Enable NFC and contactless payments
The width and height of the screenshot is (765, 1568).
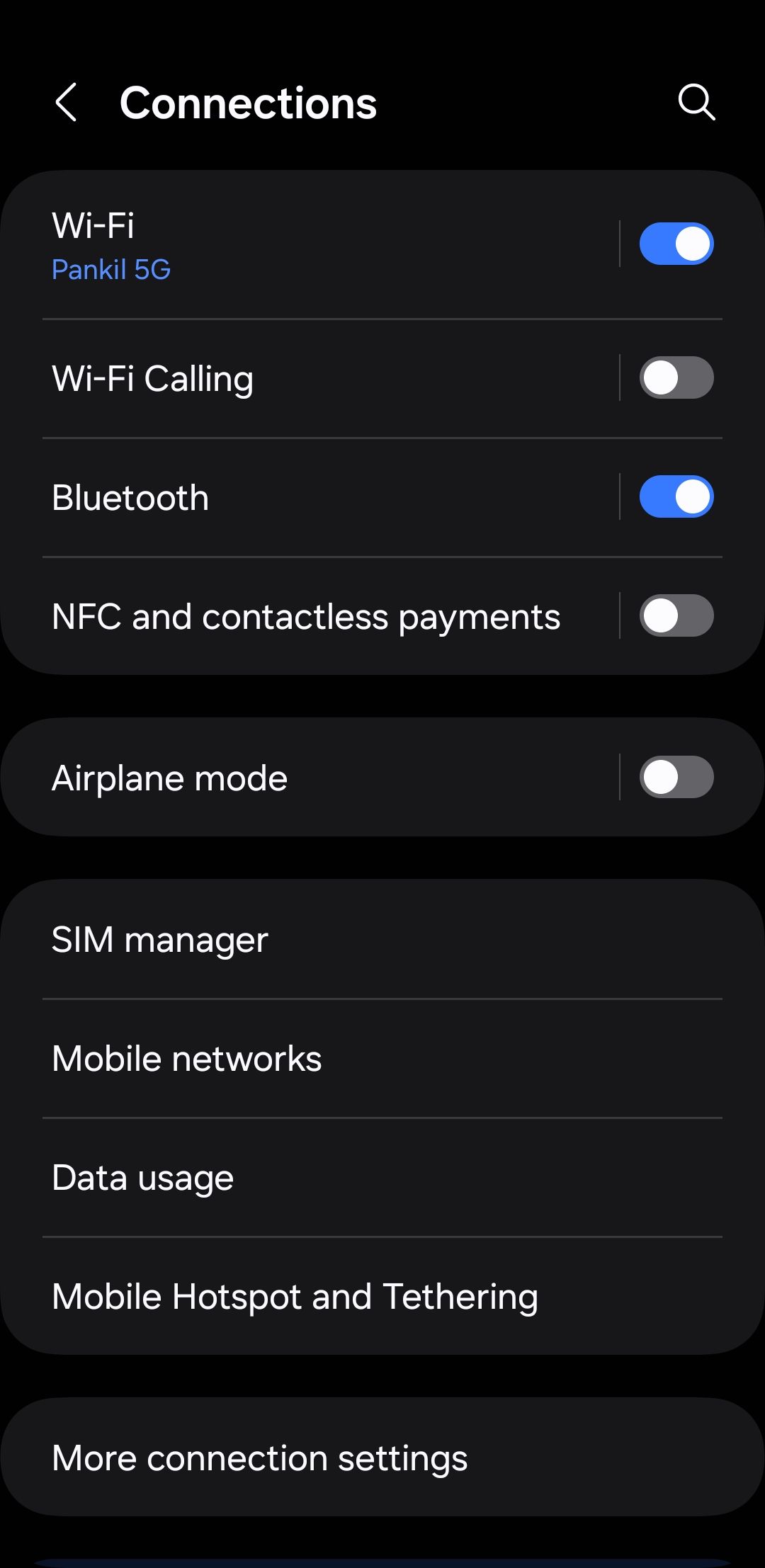pos(675,615)
